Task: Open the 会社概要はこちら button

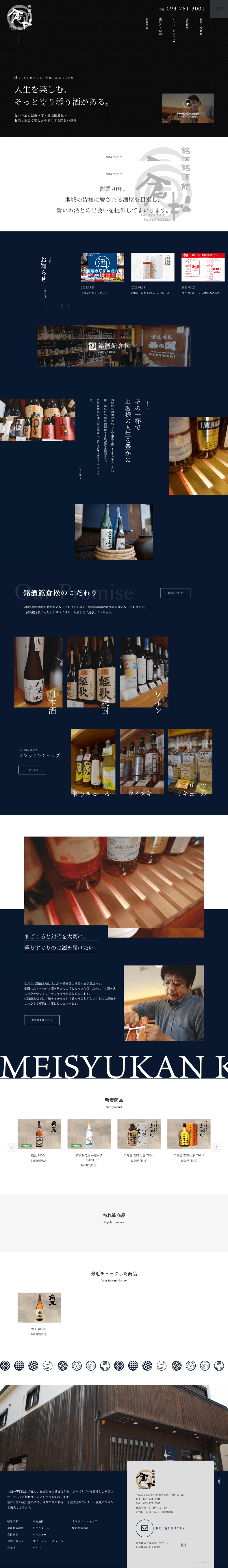Action: (x=42, y=1019)
